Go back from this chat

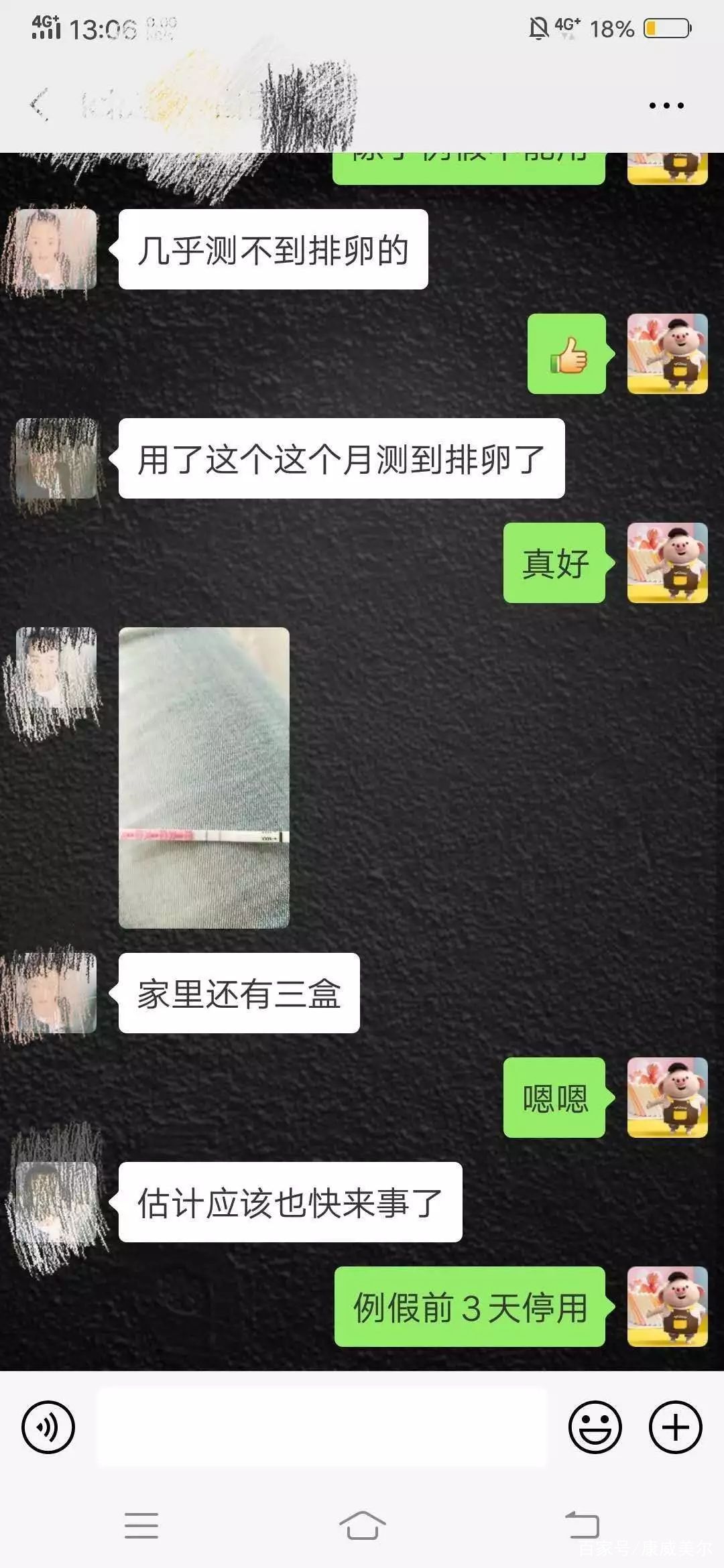pyautogui.click(x=39, y=105)
